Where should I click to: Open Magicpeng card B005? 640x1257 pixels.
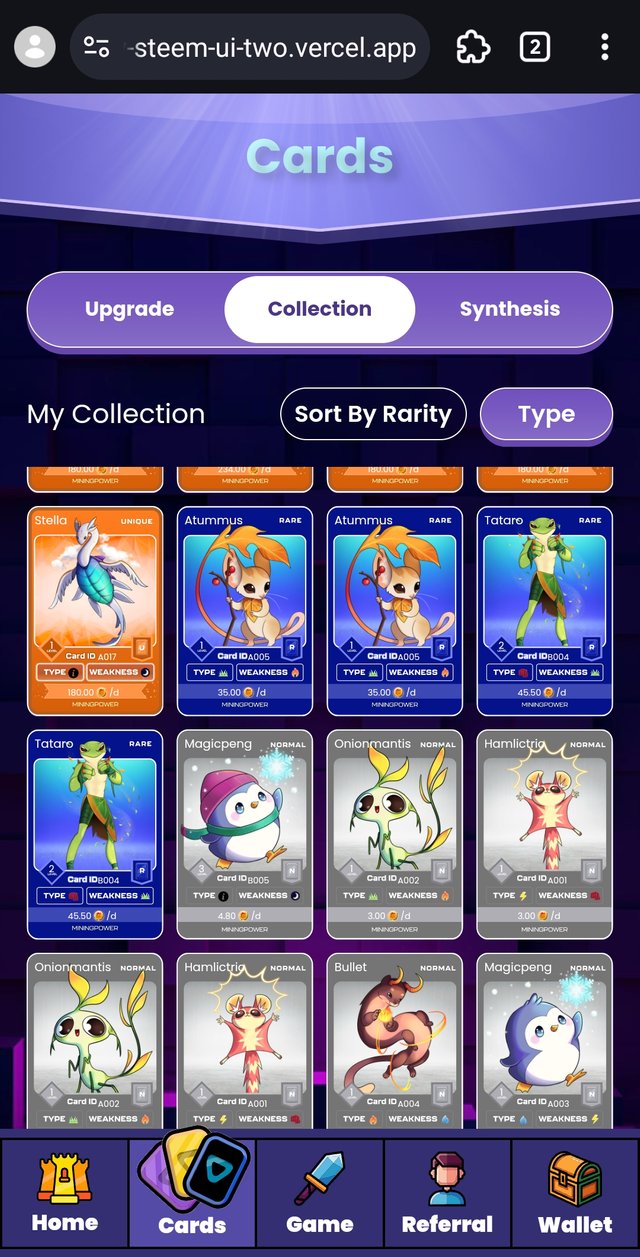click(x=244, y=834)
